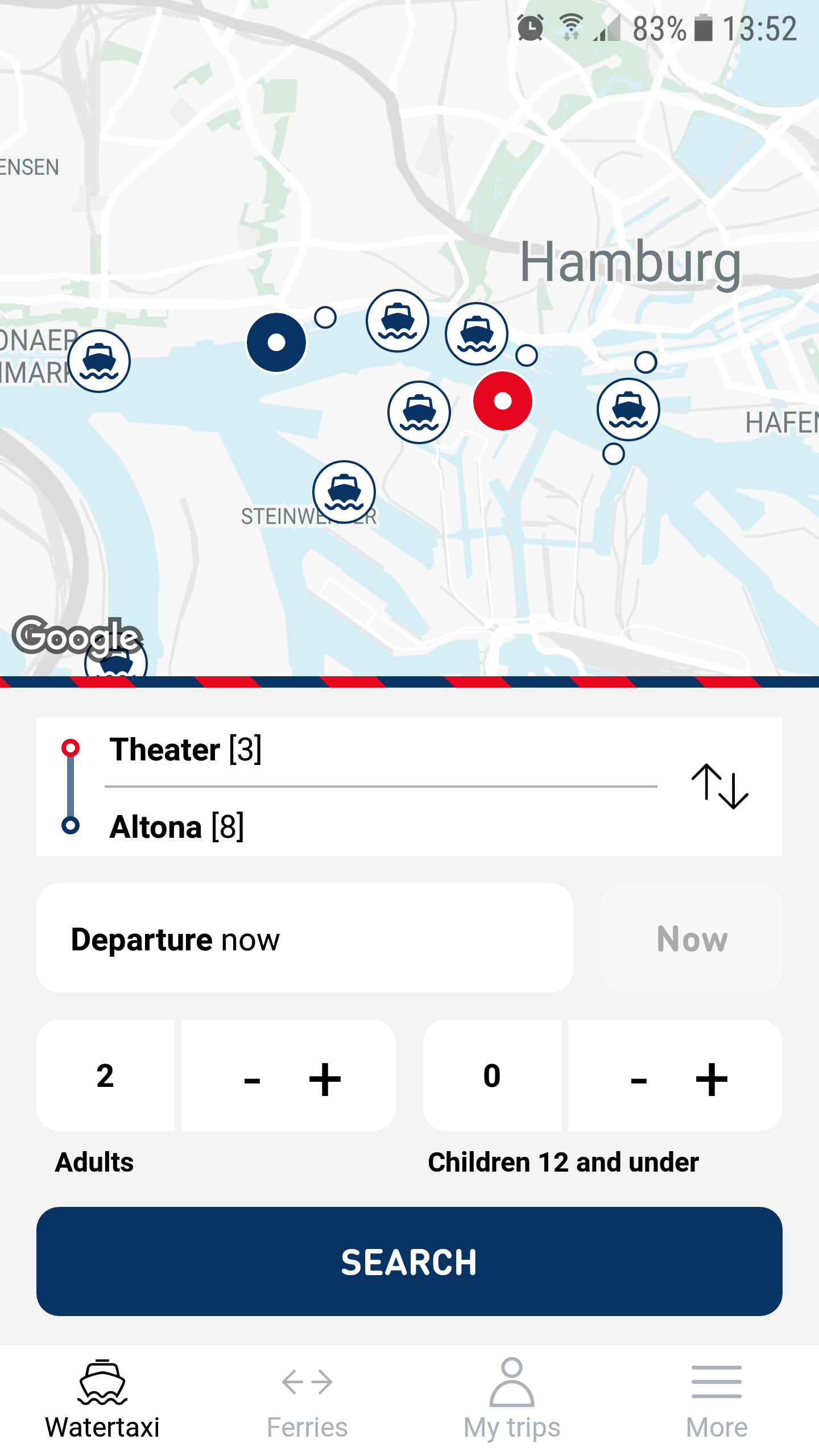Open the More menu tab
This screenshot has width=819, height=1456.
[x=717, y=1399]
